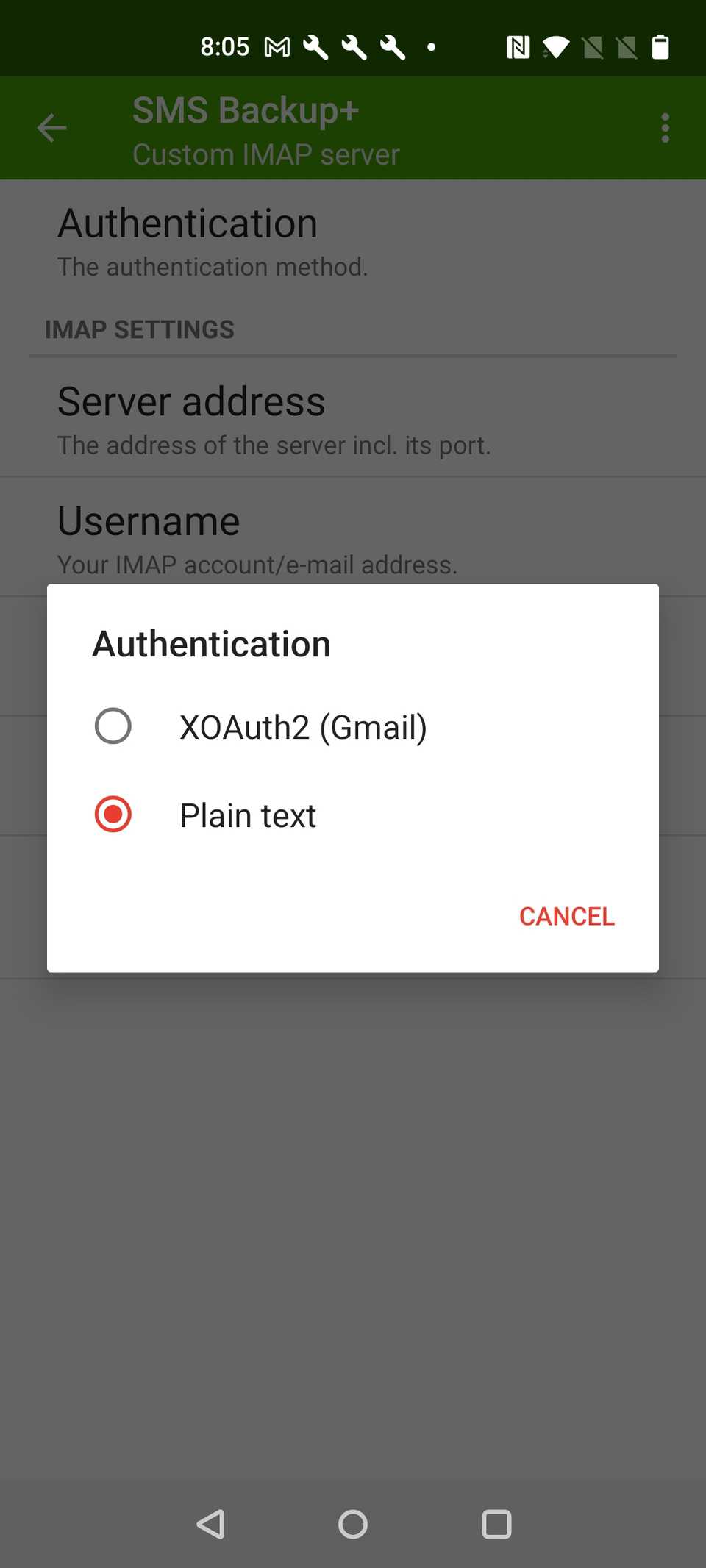This screenshot has height=1568, width=706.
Task: Tap the clock showing 8:05
Action: click(225, 47)
